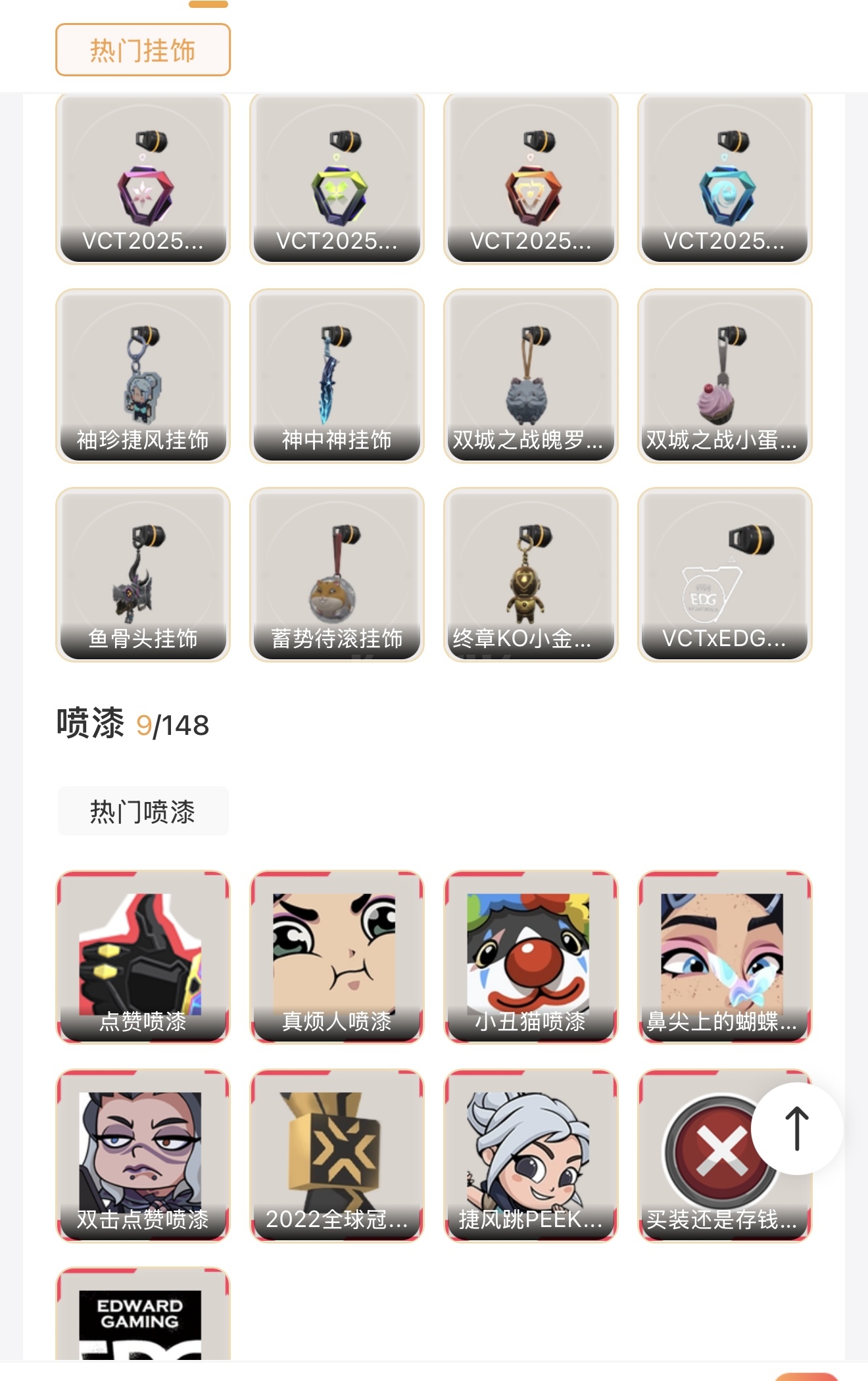Open 真烦人喷漆 spray
Screen dimensions: 868x1381
tap(337, 957)
